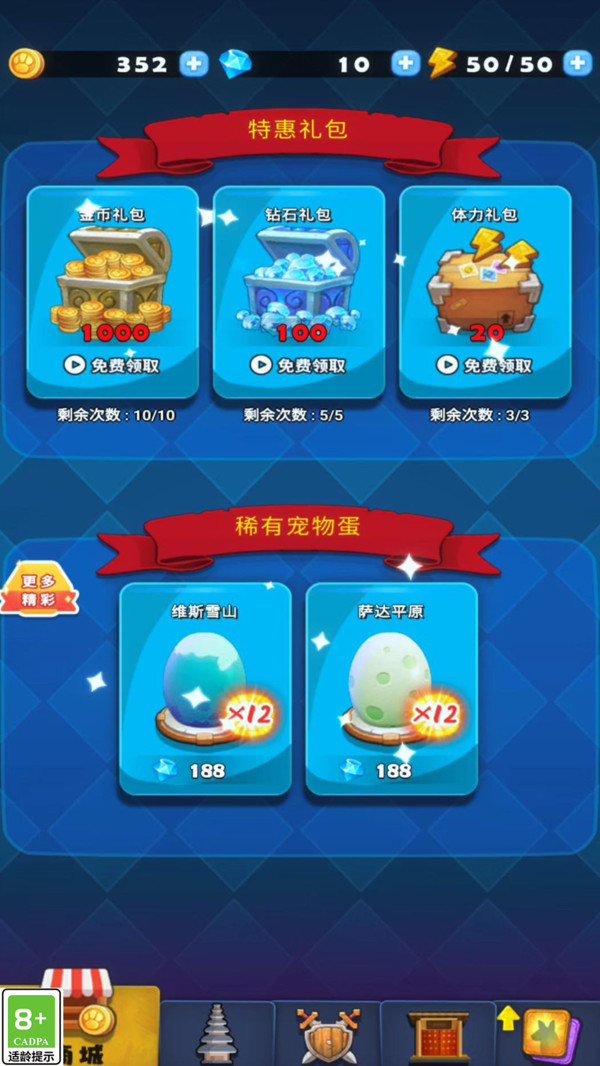Viewport: 600px width, 1066px height.
Task: Tap the plus button beside the diamond count
Action: click(405, 64)
